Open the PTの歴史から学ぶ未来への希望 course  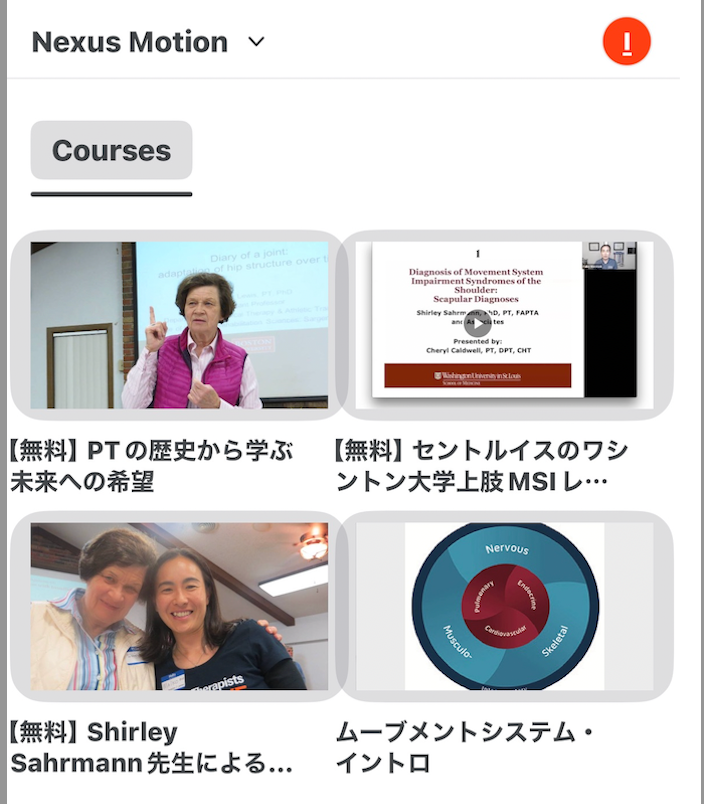tap(178, 325)
